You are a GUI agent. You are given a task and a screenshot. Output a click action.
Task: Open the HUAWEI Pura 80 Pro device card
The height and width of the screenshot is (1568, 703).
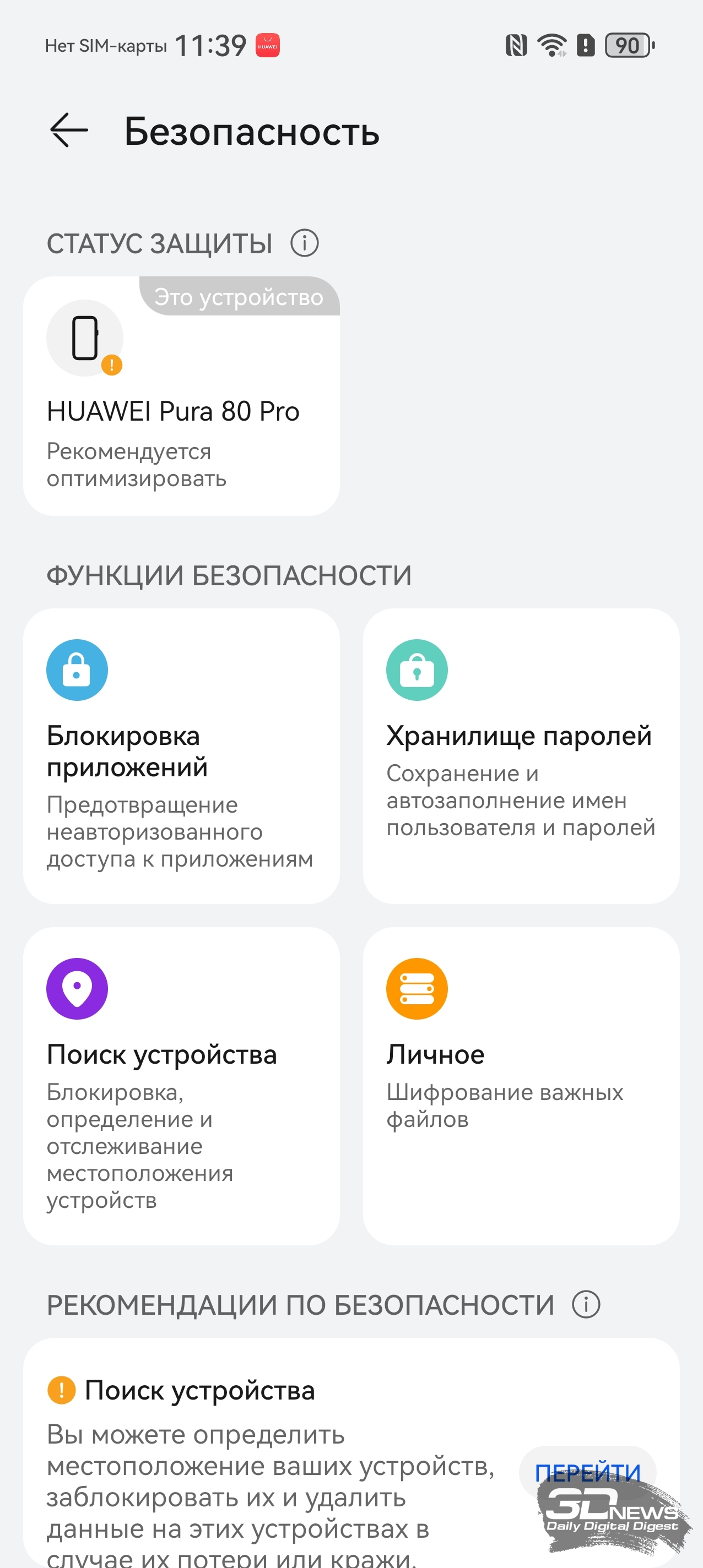182,396
